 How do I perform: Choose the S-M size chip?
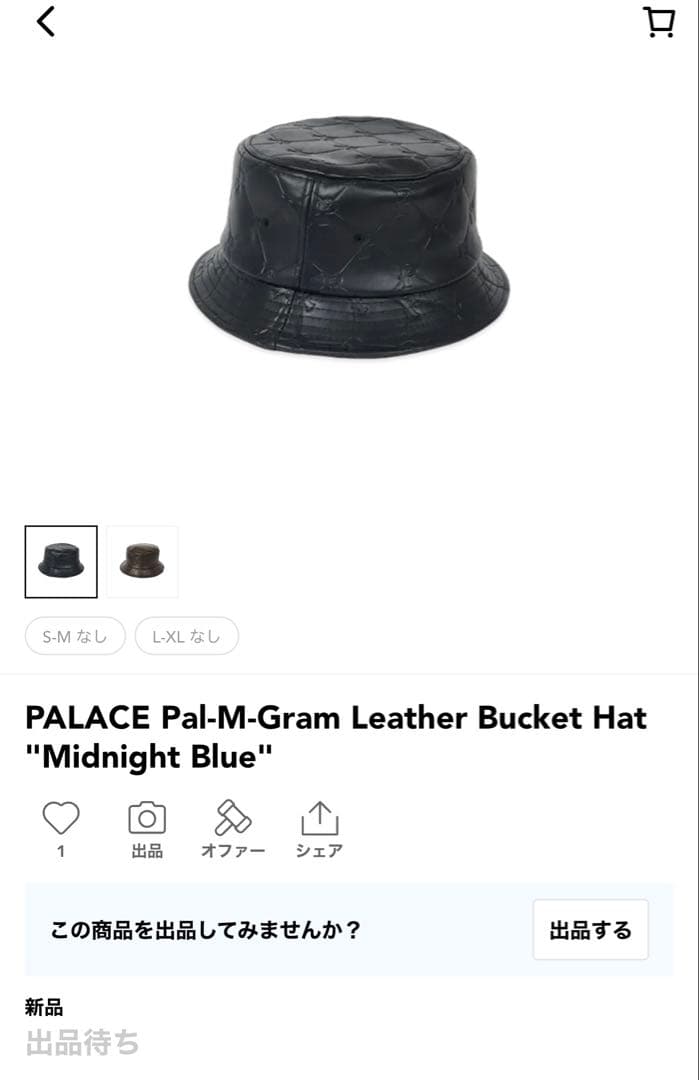[75, 636]
